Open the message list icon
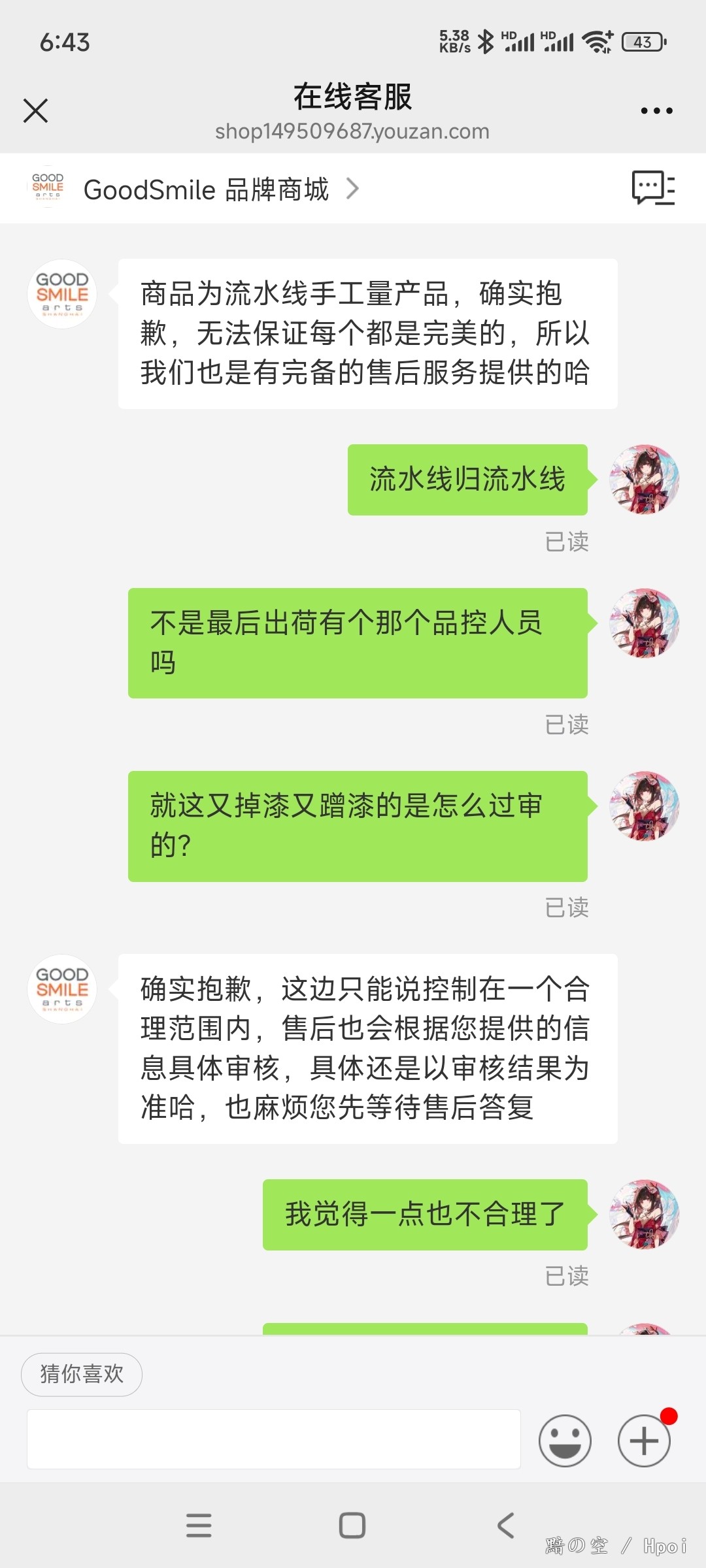This screenshot has height=1568, width=706. (652, 189)
